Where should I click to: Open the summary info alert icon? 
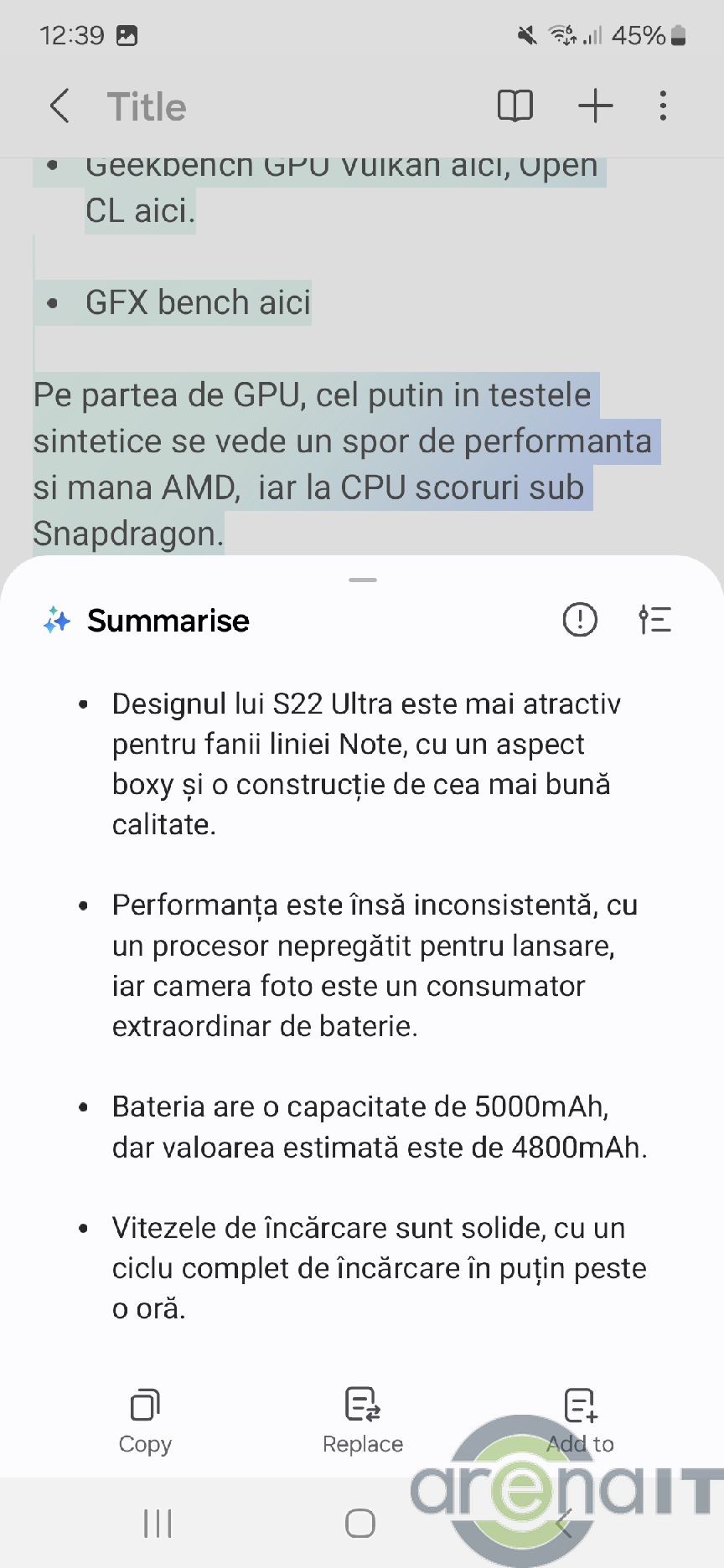click(x=579, y=621)
